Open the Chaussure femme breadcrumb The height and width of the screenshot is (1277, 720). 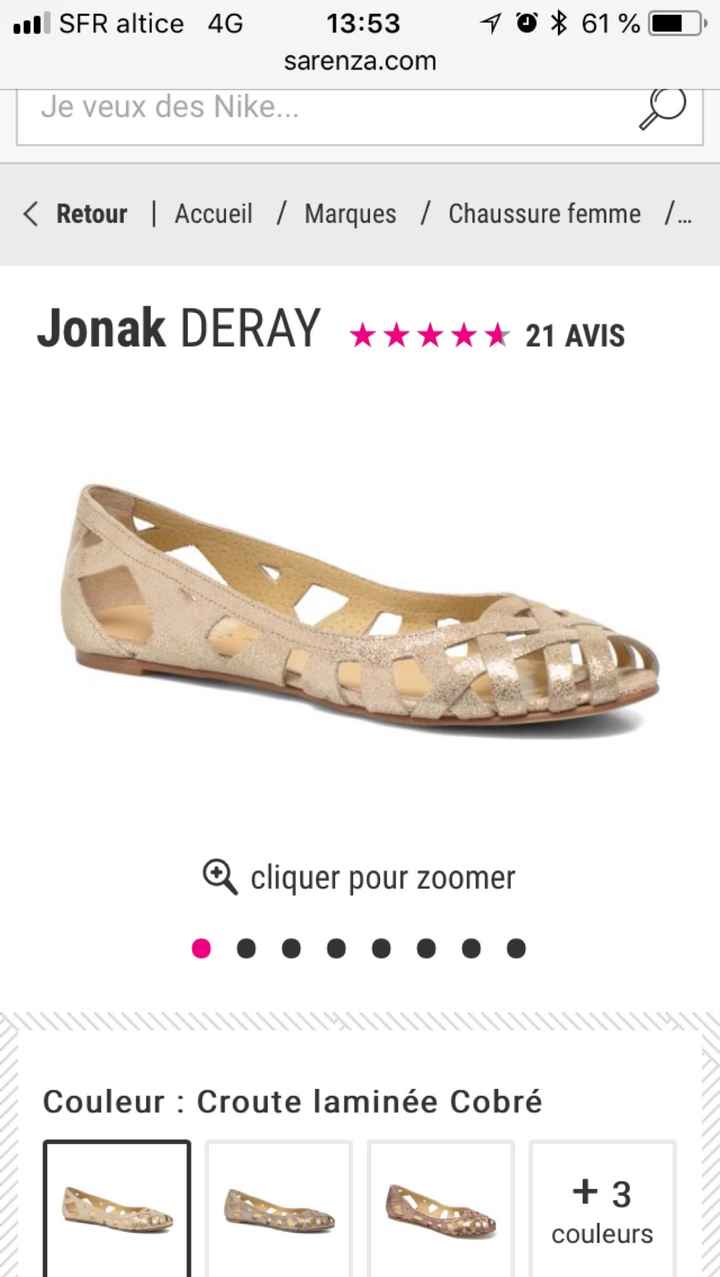pyautogui.click(x=544, y=214)
